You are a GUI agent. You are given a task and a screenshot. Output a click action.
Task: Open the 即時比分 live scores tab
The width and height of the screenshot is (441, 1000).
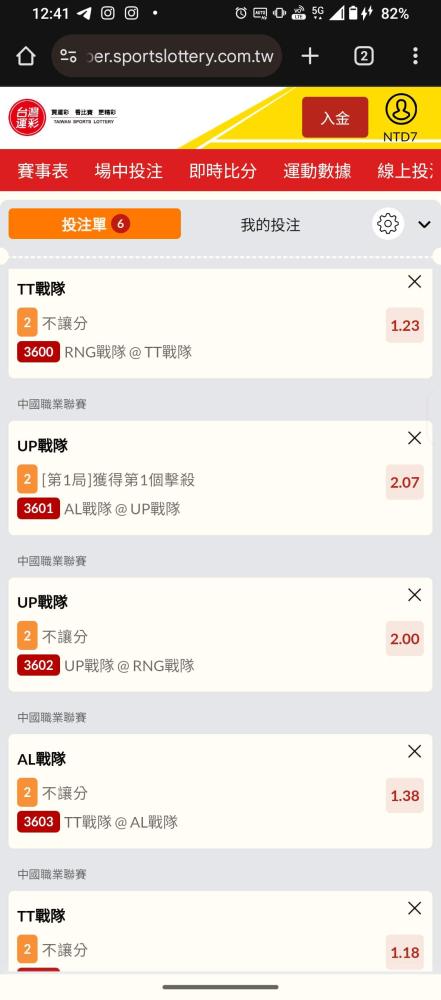[223, 170]
